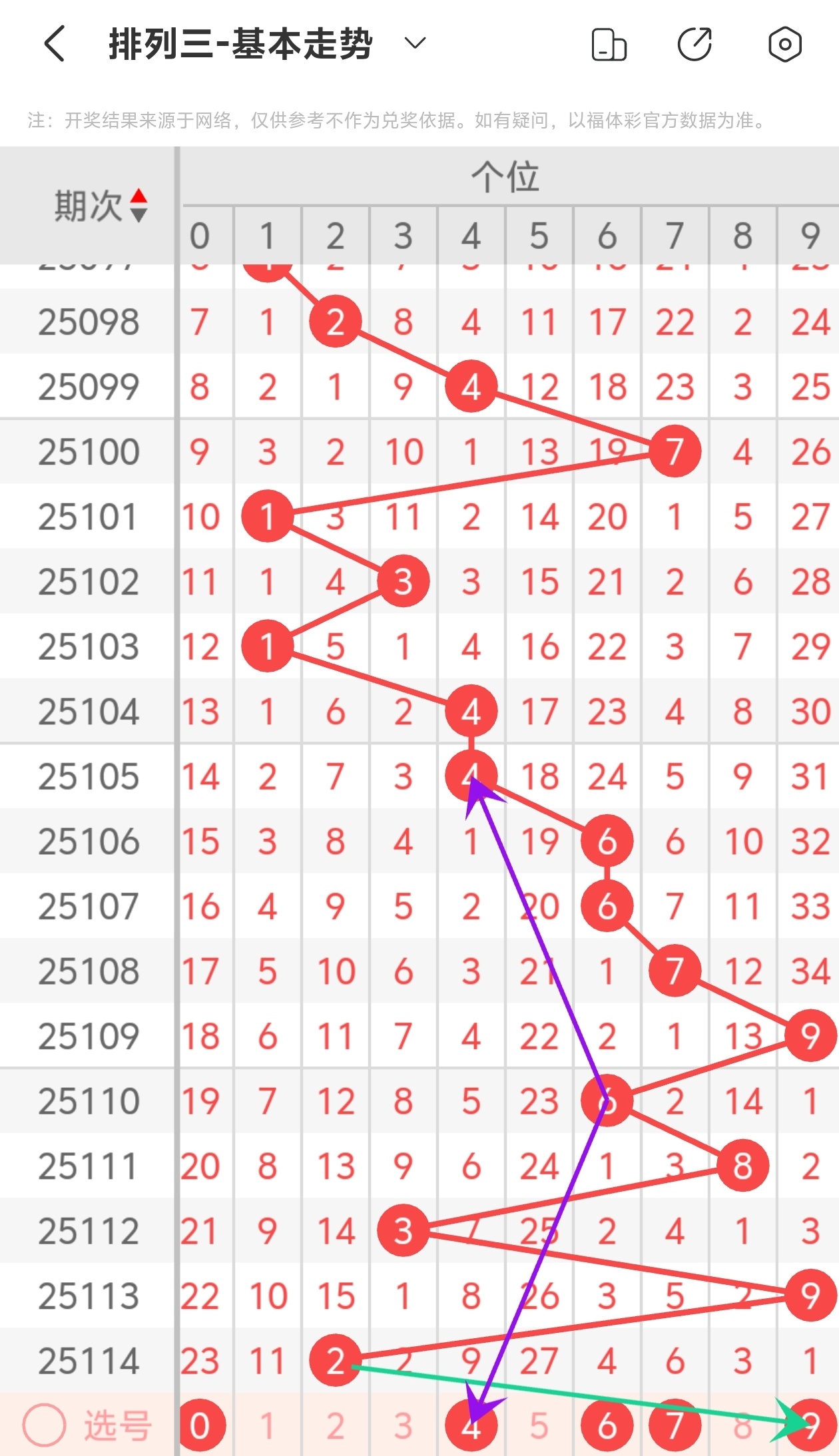
Task: Select number 3 in the 选号 row
Action: click(x=404, y=1426)
